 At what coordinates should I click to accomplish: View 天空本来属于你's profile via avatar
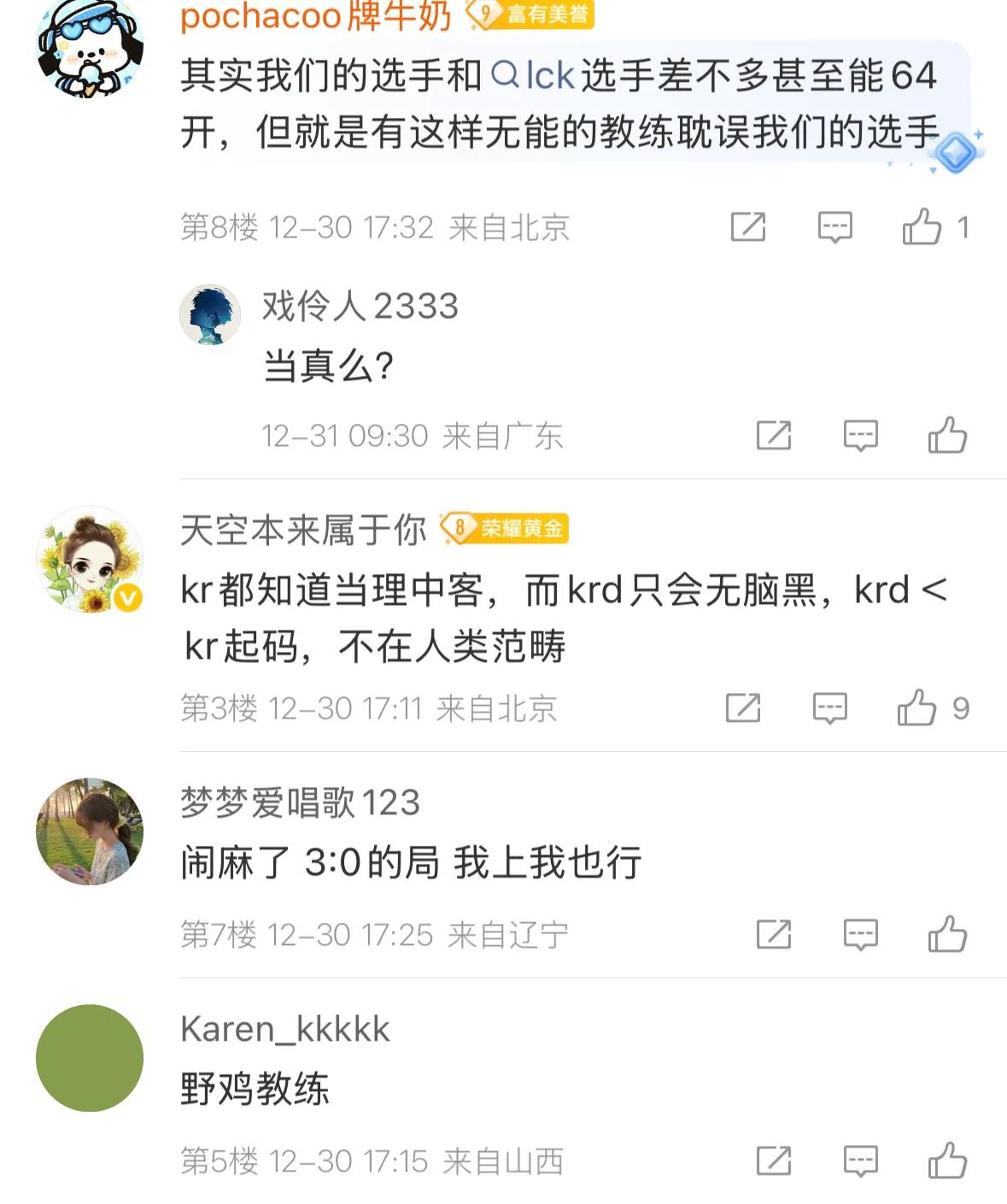pos(90,560)
